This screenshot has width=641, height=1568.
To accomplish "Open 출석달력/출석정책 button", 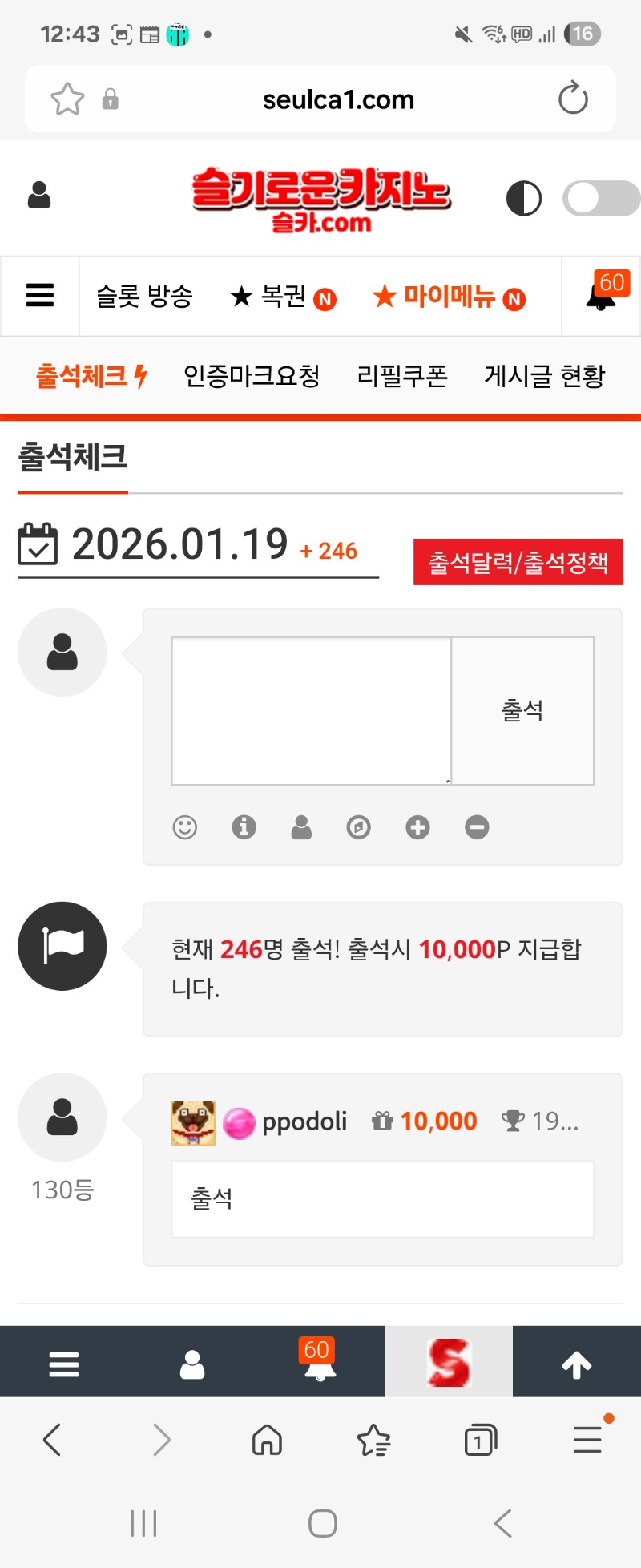I will (518, 562).
